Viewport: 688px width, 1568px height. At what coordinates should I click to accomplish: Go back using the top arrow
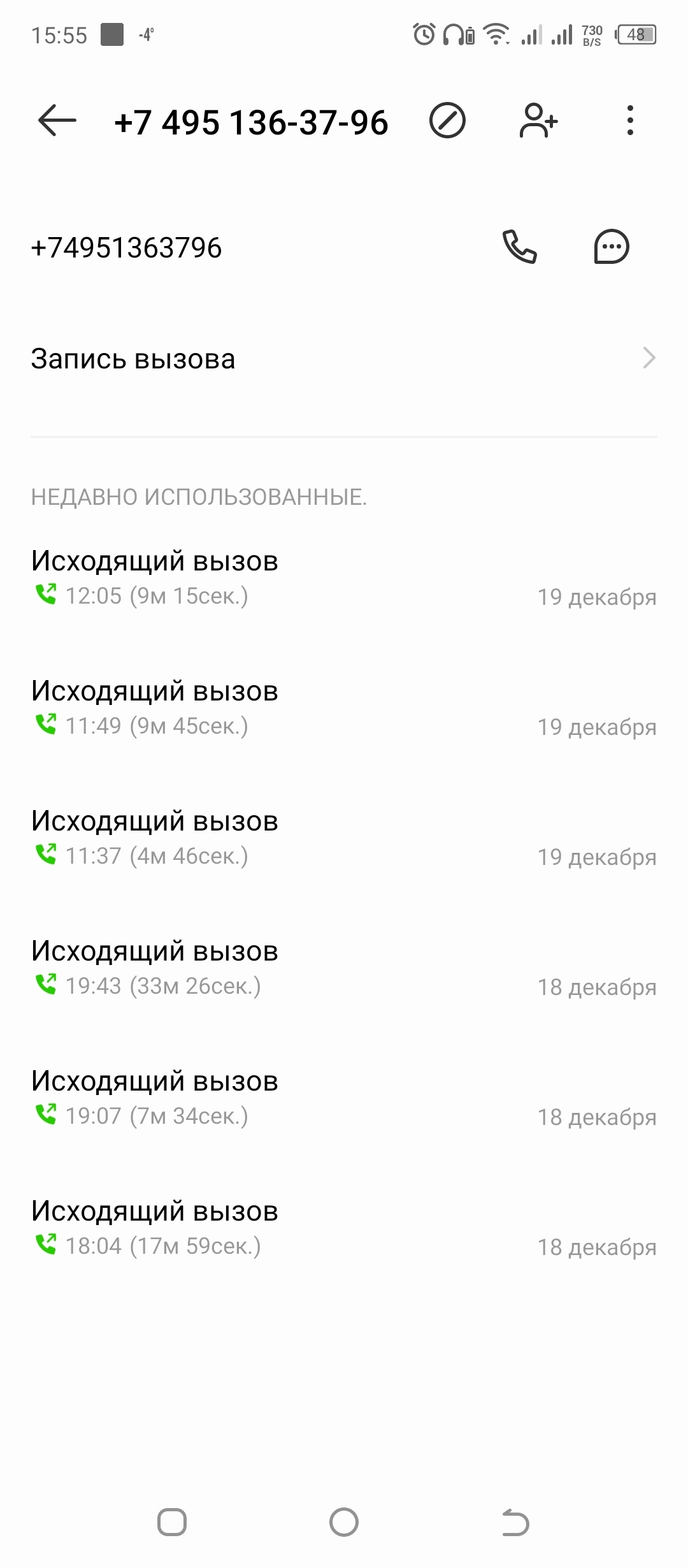[x=57, y=121]
